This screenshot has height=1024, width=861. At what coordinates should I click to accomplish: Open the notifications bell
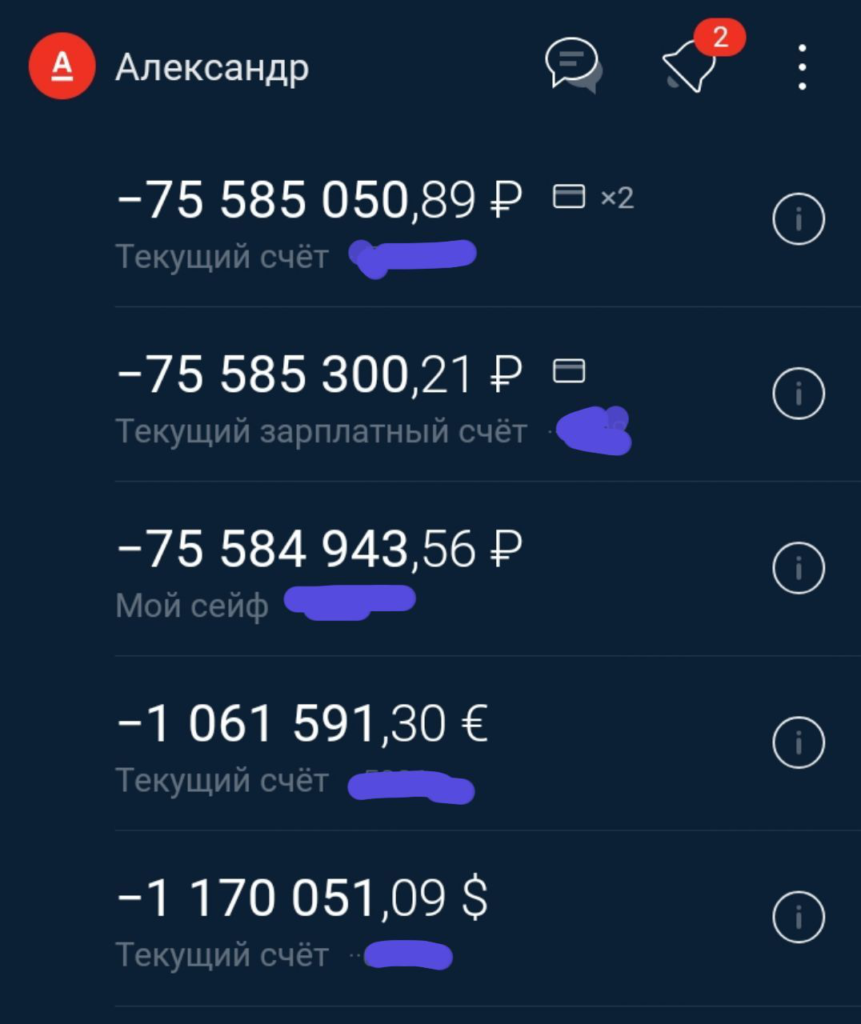[x=691, y=65]
